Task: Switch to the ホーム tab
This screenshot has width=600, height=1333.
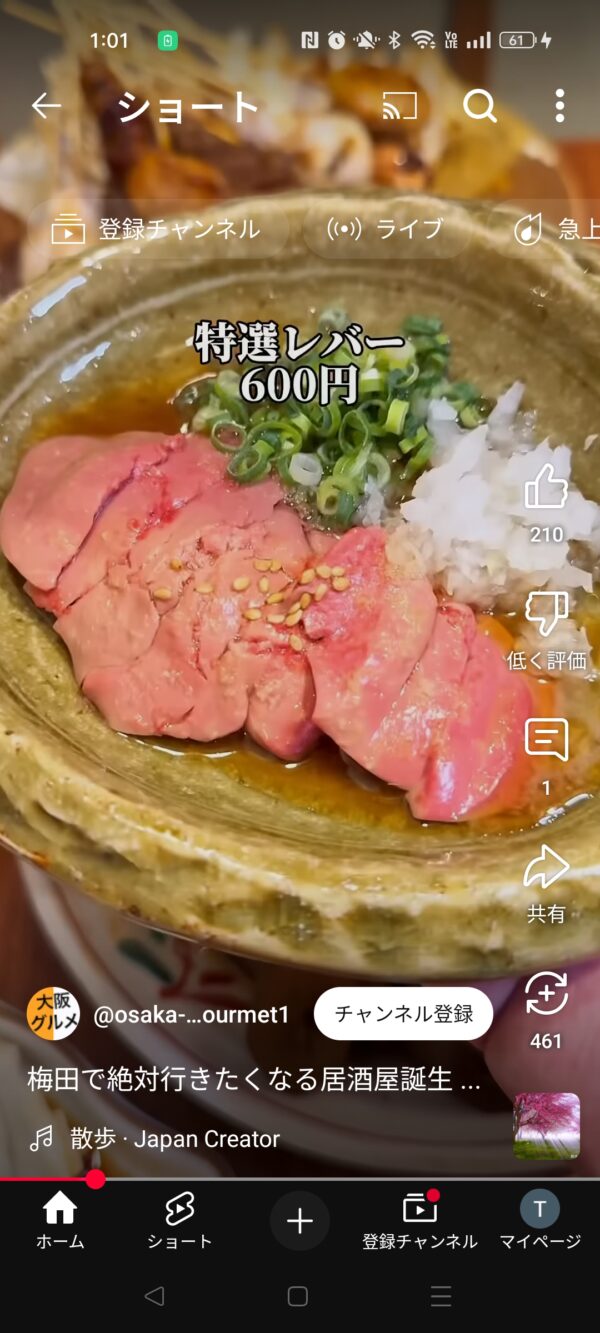Action: (60, 1221)
